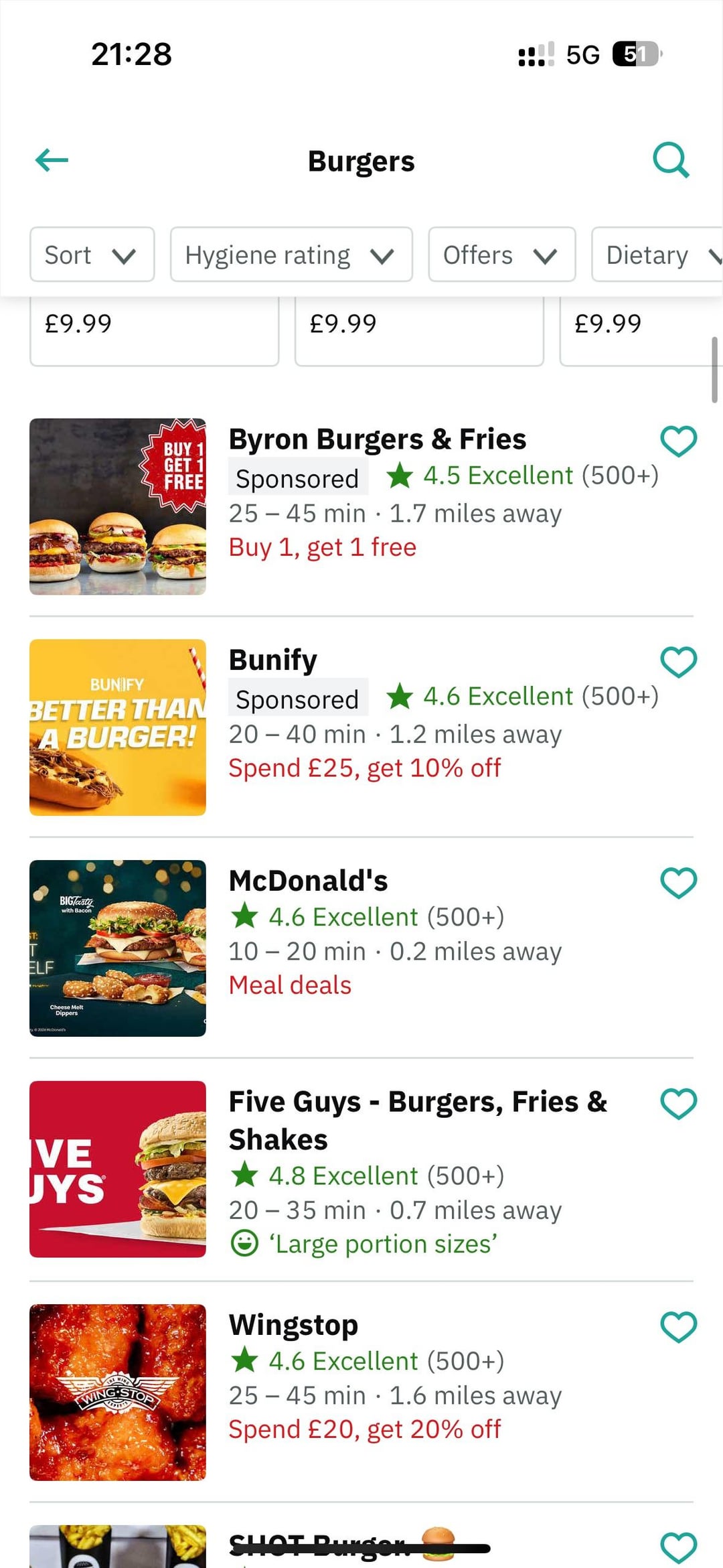The height and width of the screenshot is (1568, 723).
Task: Favourite Wingstop using its heart icon
Action: 678,1327
